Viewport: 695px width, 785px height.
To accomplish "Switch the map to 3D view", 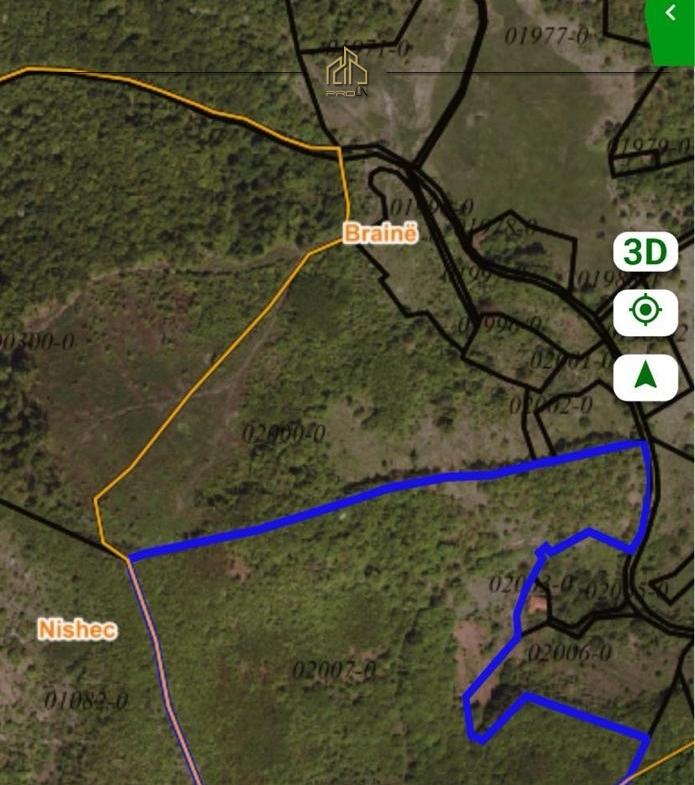I will [645, 252].
